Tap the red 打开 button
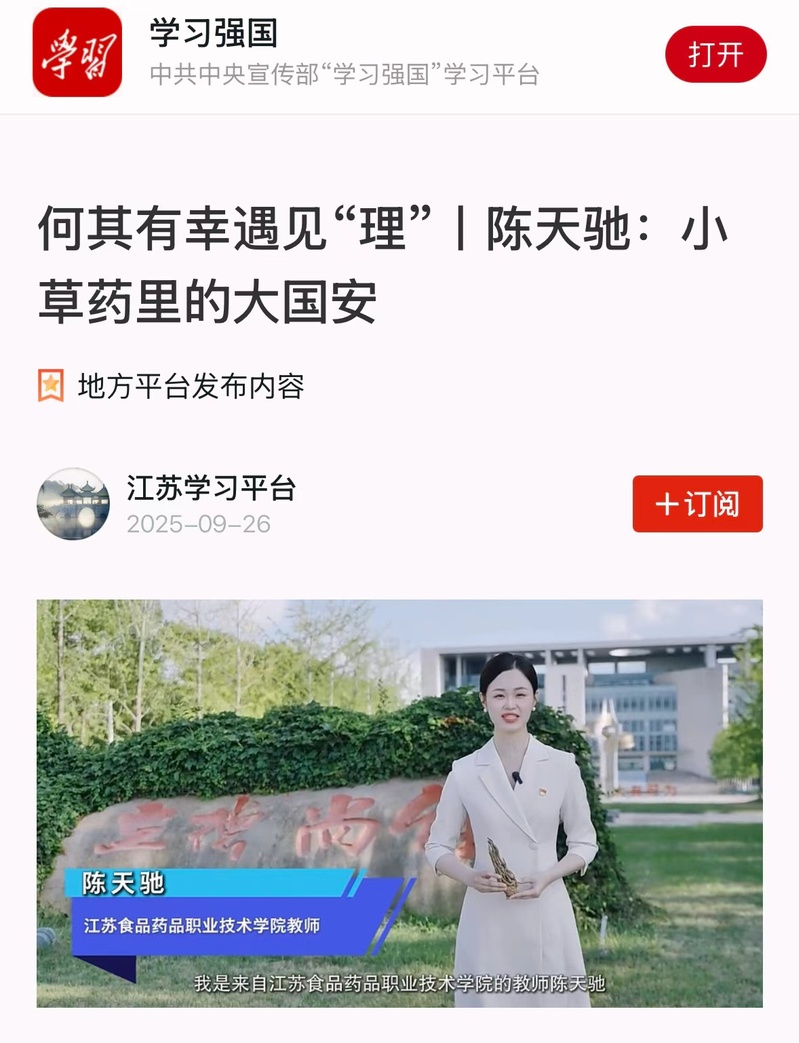Screen dimensions: 799x1043 tap(715, 54)
